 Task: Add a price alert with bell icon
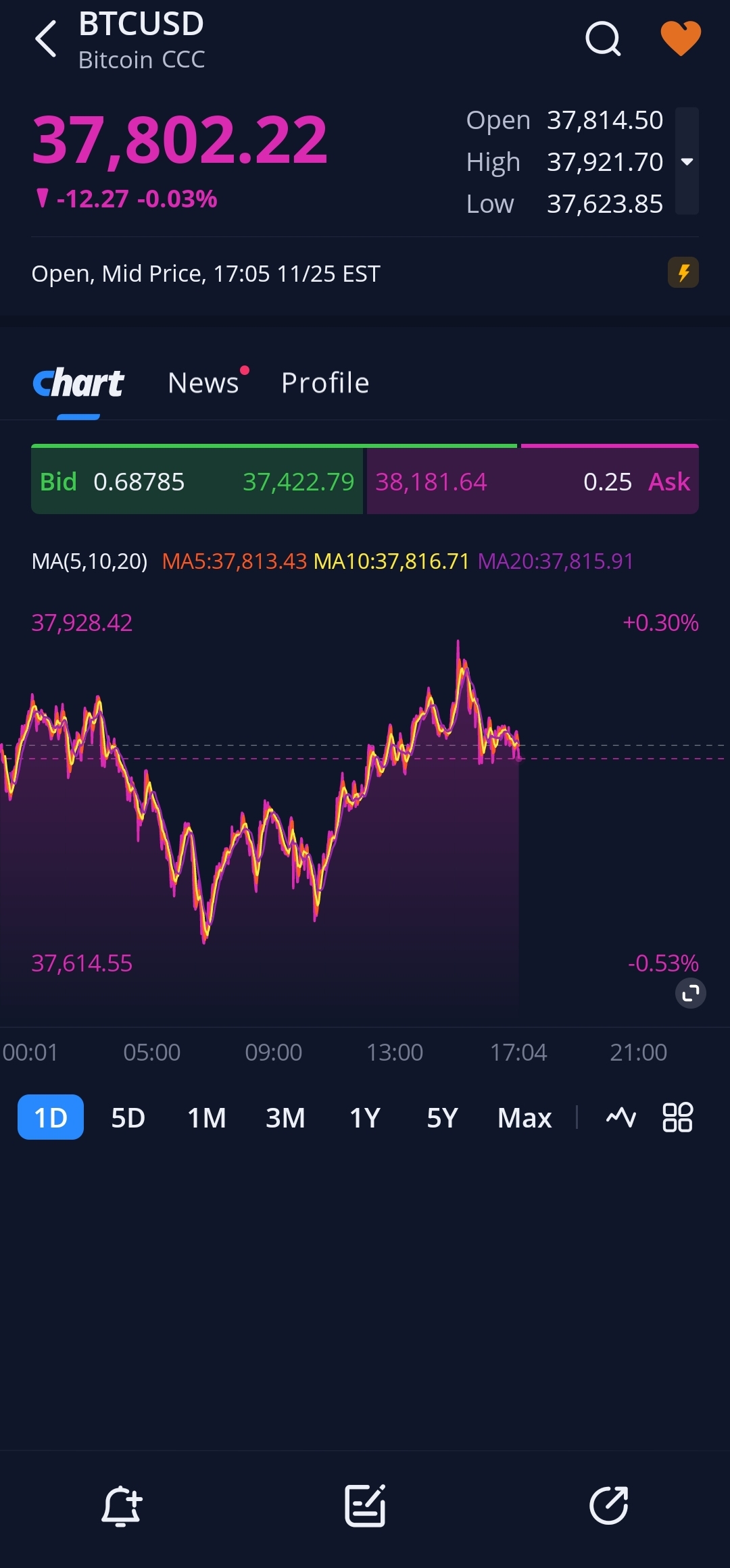click(x=122, y=1506)
